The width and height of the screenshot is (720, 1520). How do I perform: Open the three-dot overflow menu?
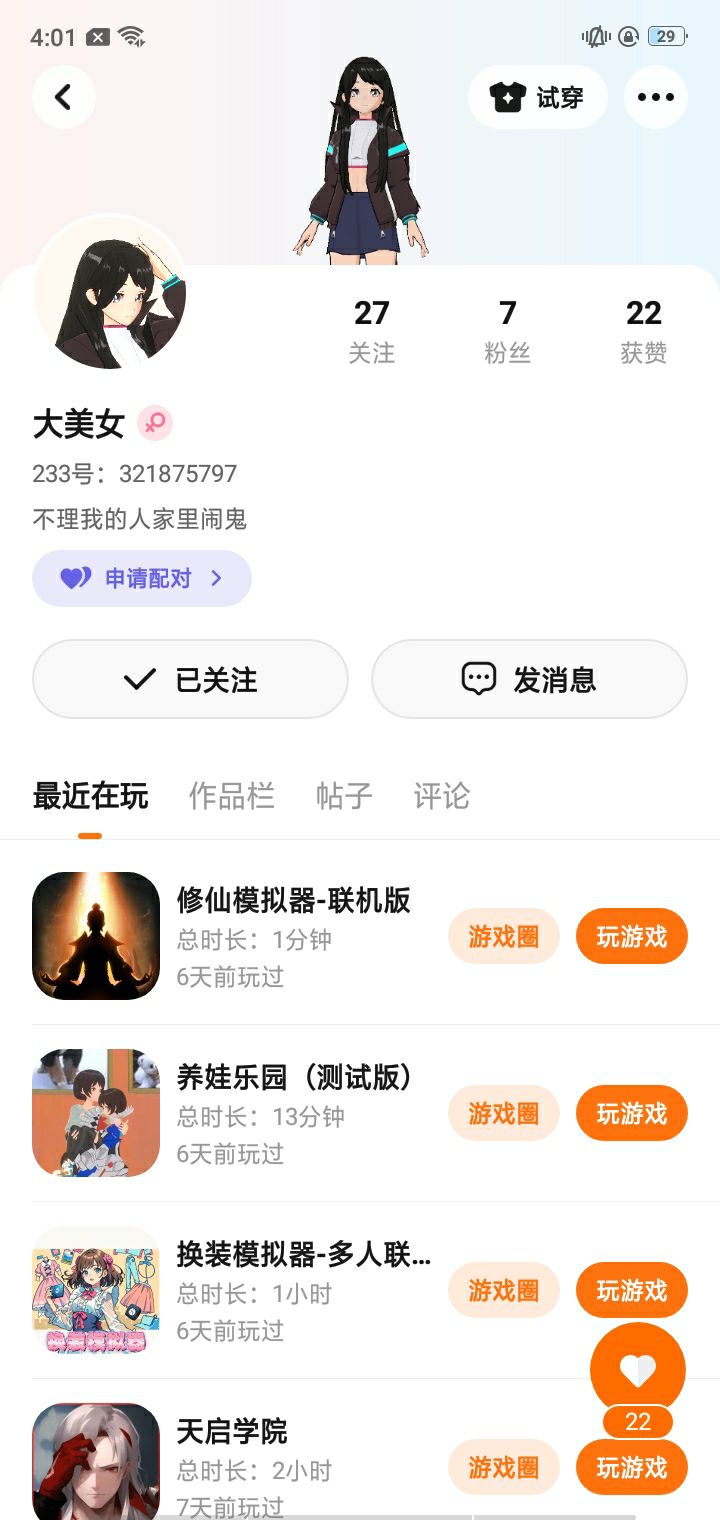[x=655, y=97]
